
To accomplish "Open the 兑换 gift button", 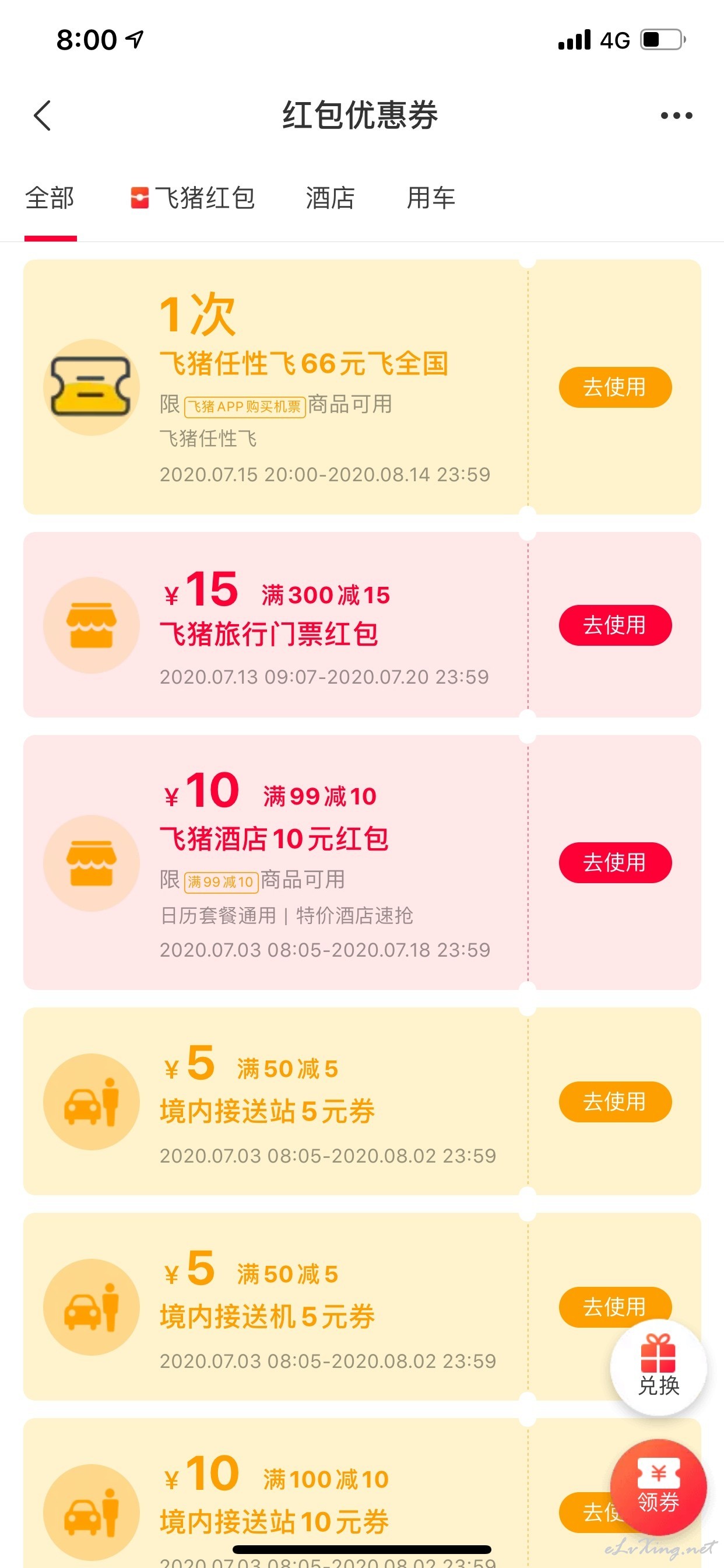I will [x=658, y=1367].
